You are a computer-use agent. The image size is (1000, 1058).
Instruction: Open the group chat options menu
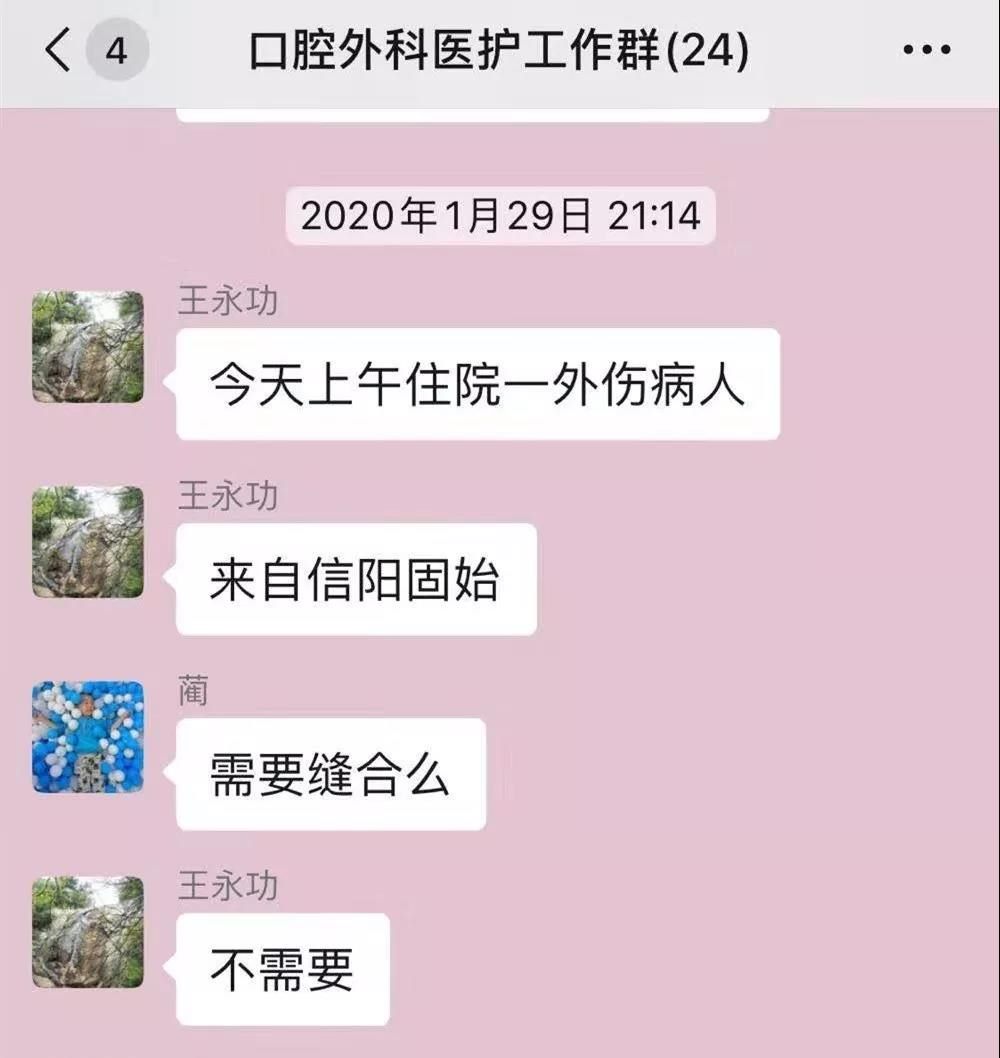click(925, 50)
